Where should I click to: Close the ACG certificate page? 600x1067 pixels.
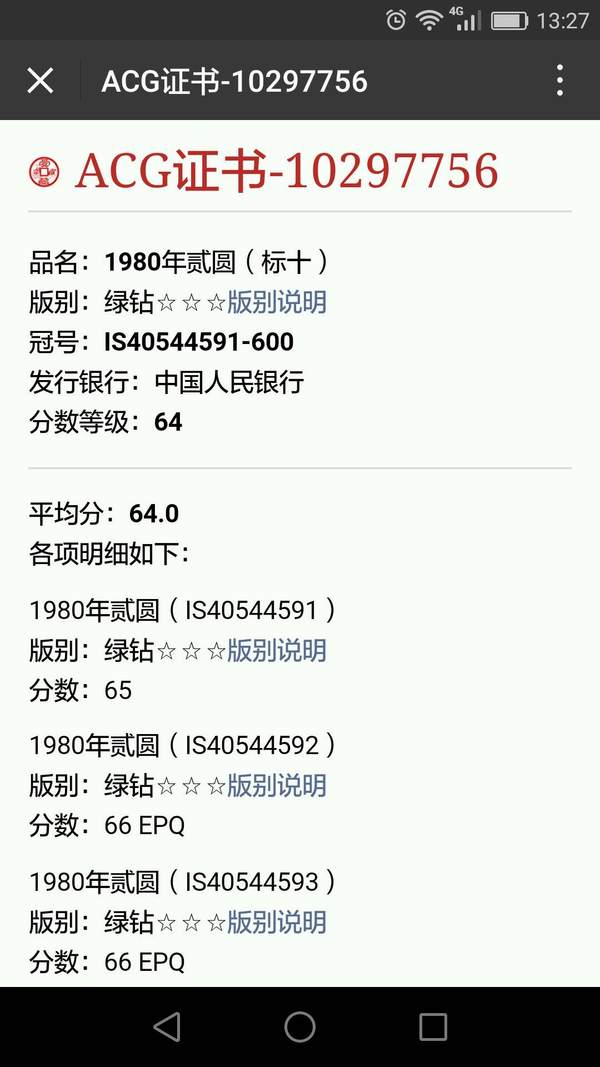[40, 81]
